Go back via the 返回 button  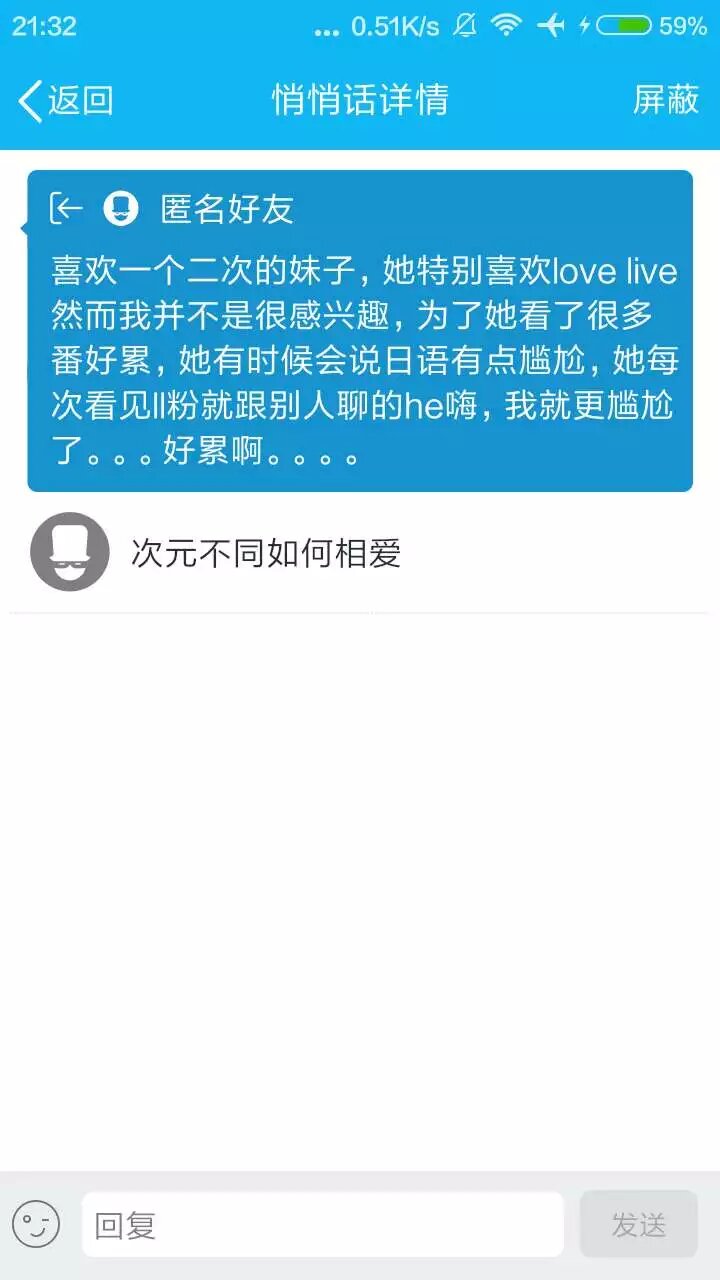[66, 100]
